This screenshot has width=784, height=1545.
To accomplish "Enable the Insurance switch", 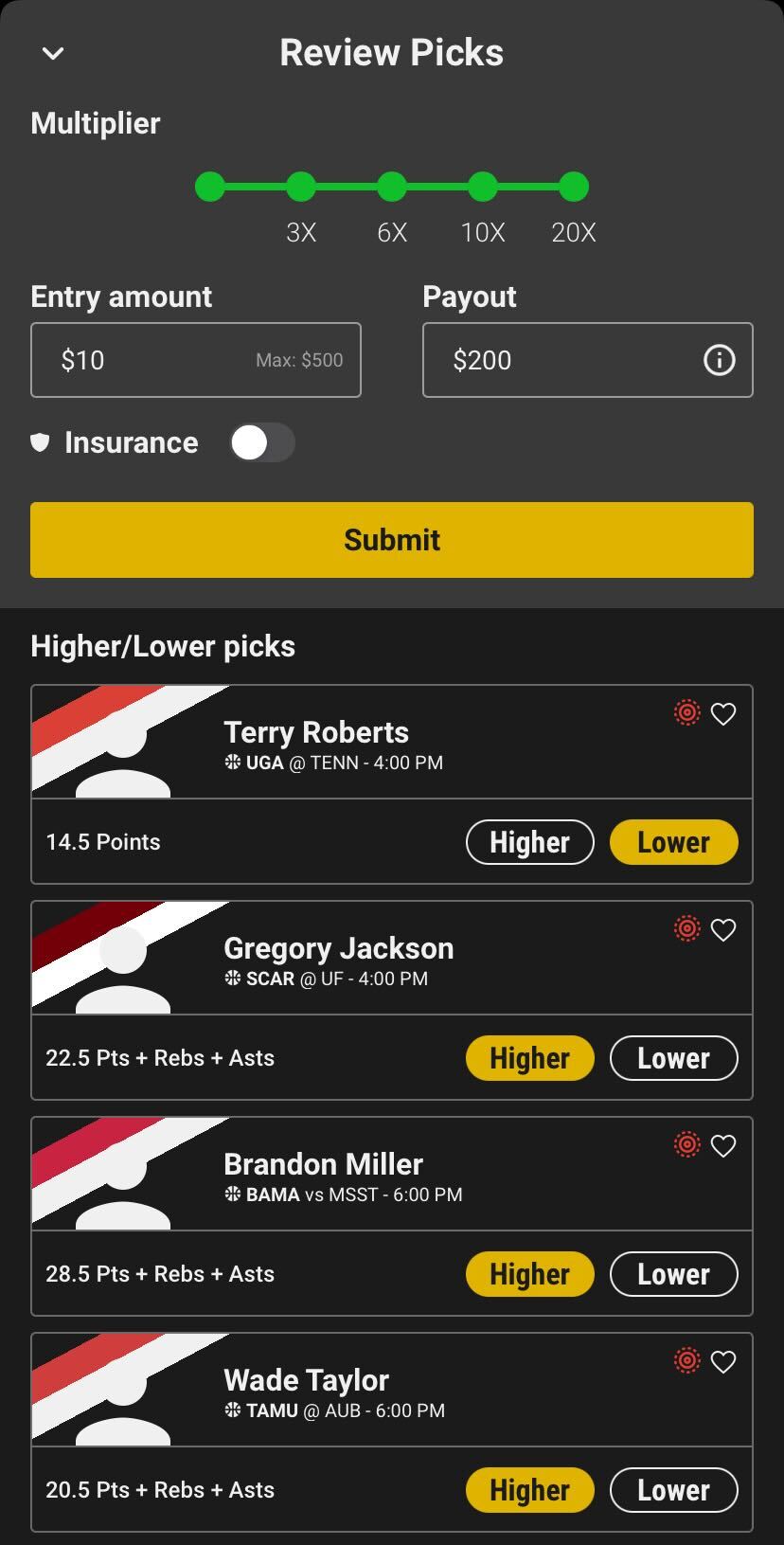I will coord(262,442).
